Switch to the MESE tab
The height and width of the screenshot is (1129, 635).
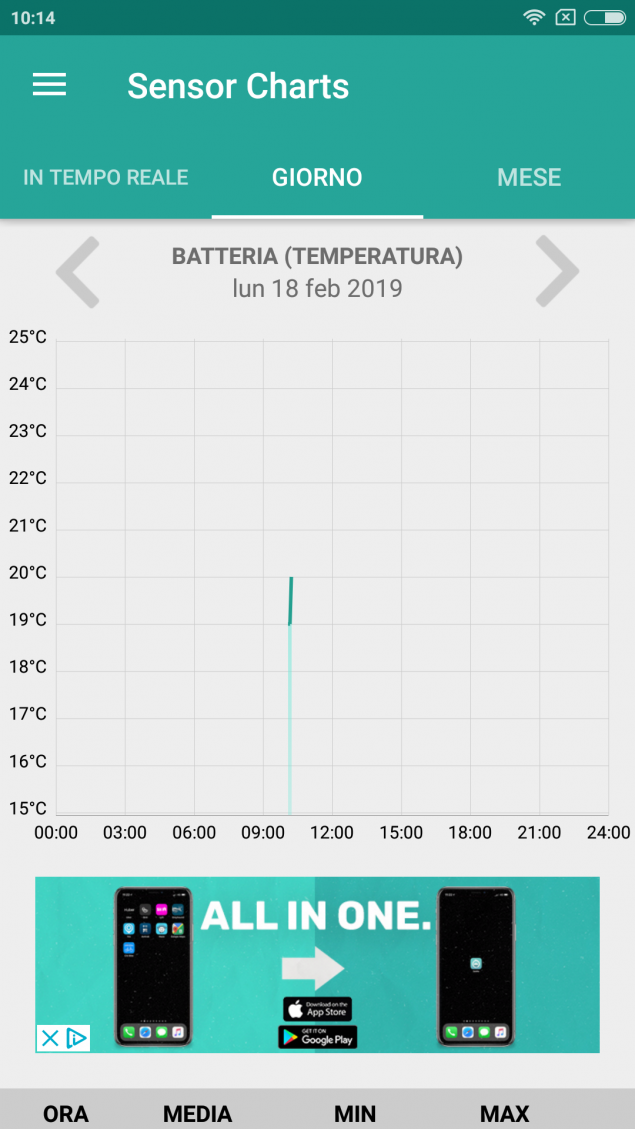[529, 177]
